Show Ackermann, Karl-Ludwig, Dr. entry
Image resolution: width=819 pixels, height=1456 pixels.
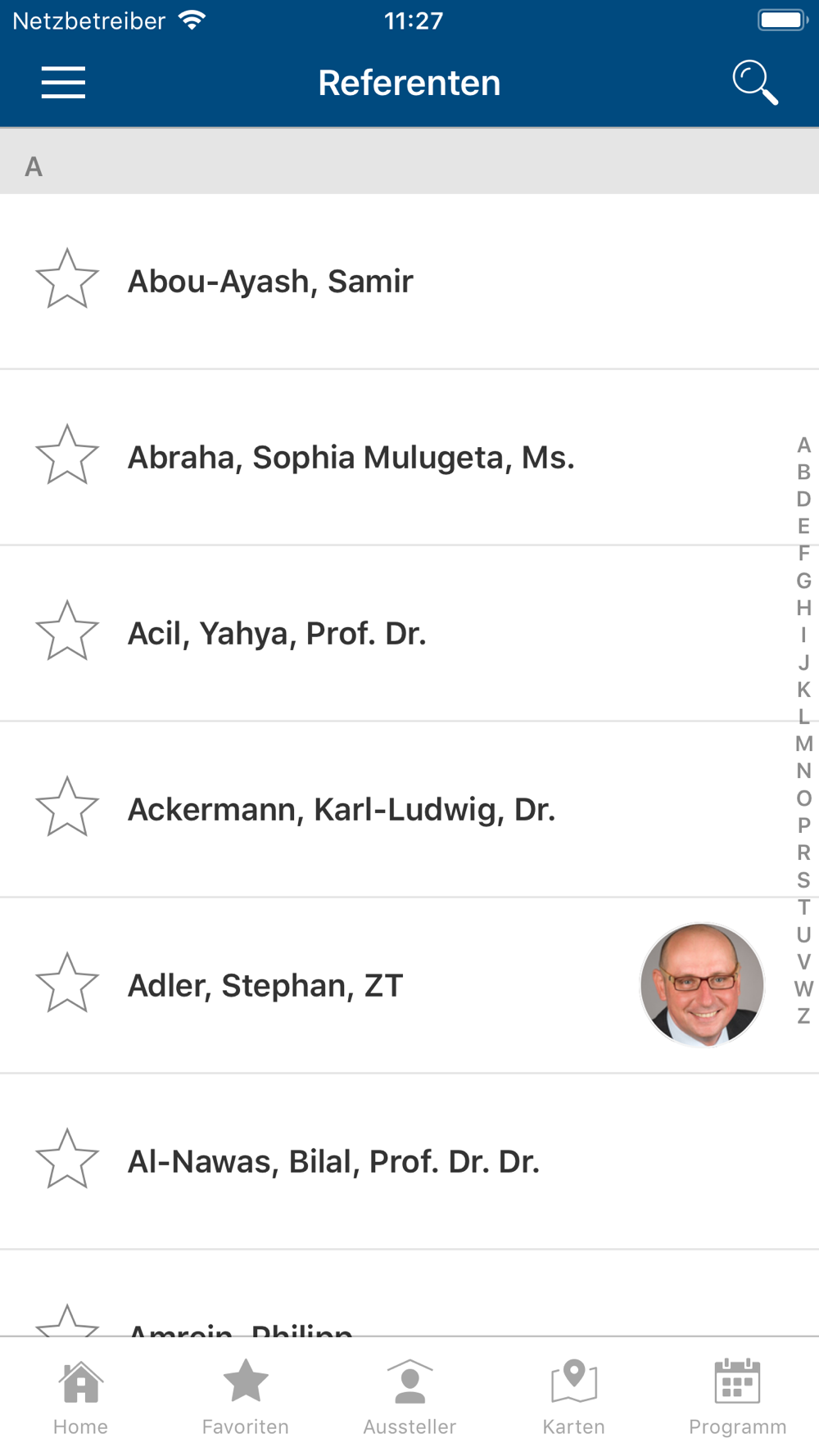(342, 810)
